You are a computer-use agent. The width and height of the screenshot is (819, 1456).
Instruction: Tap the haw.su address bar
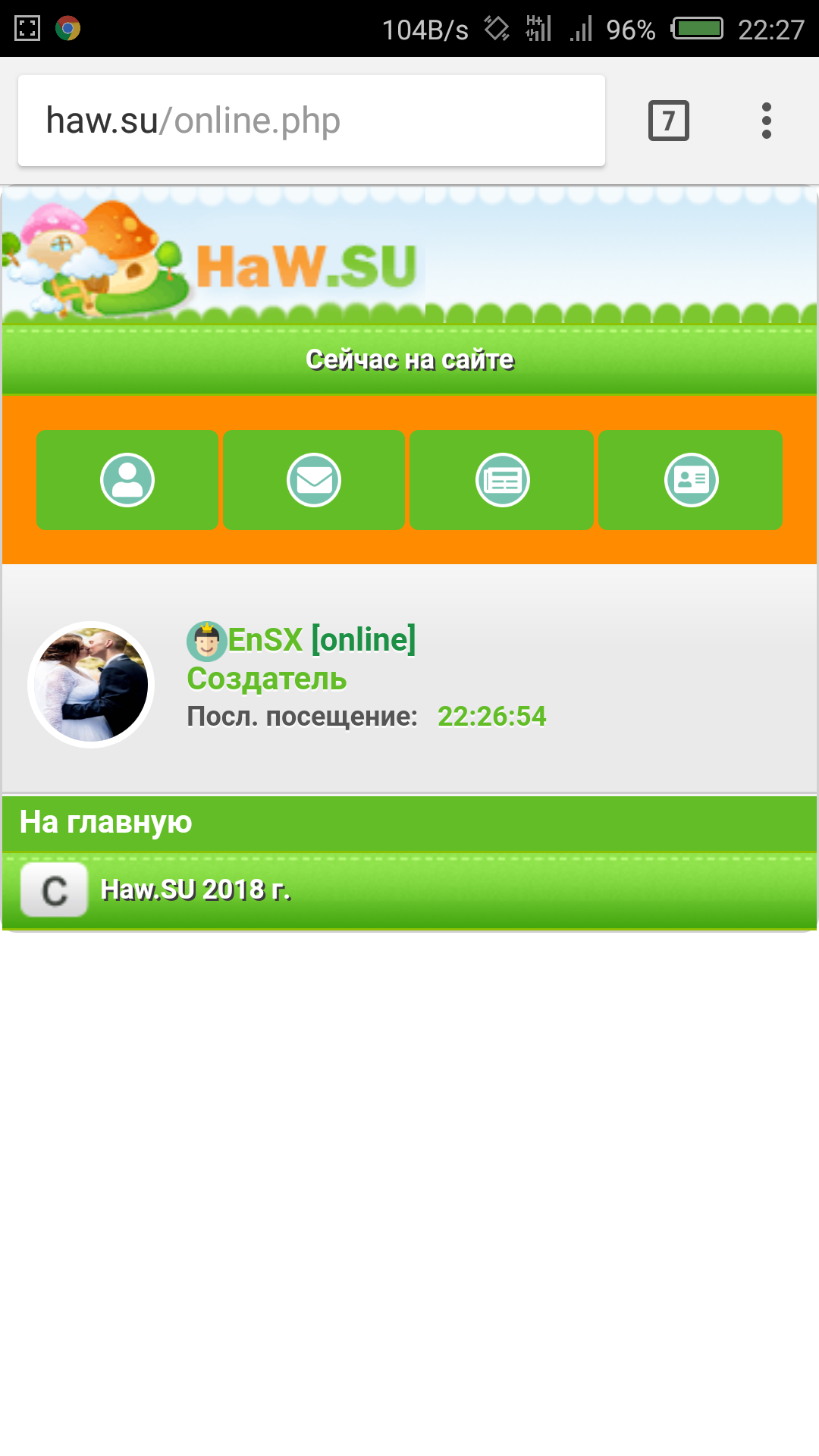pos(311,121)
